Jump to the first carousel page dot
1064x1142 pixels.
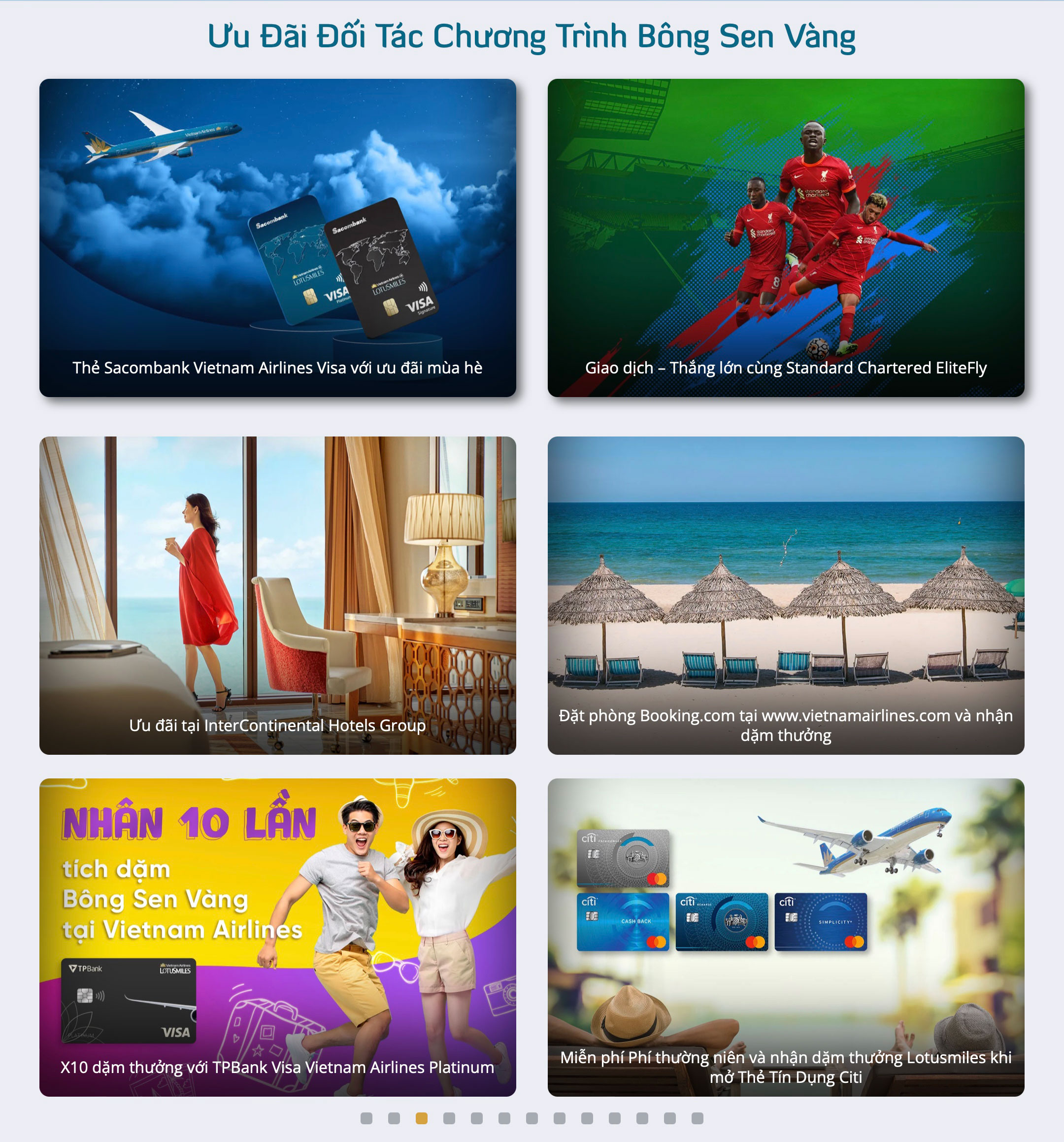[x=366, y=1118]
